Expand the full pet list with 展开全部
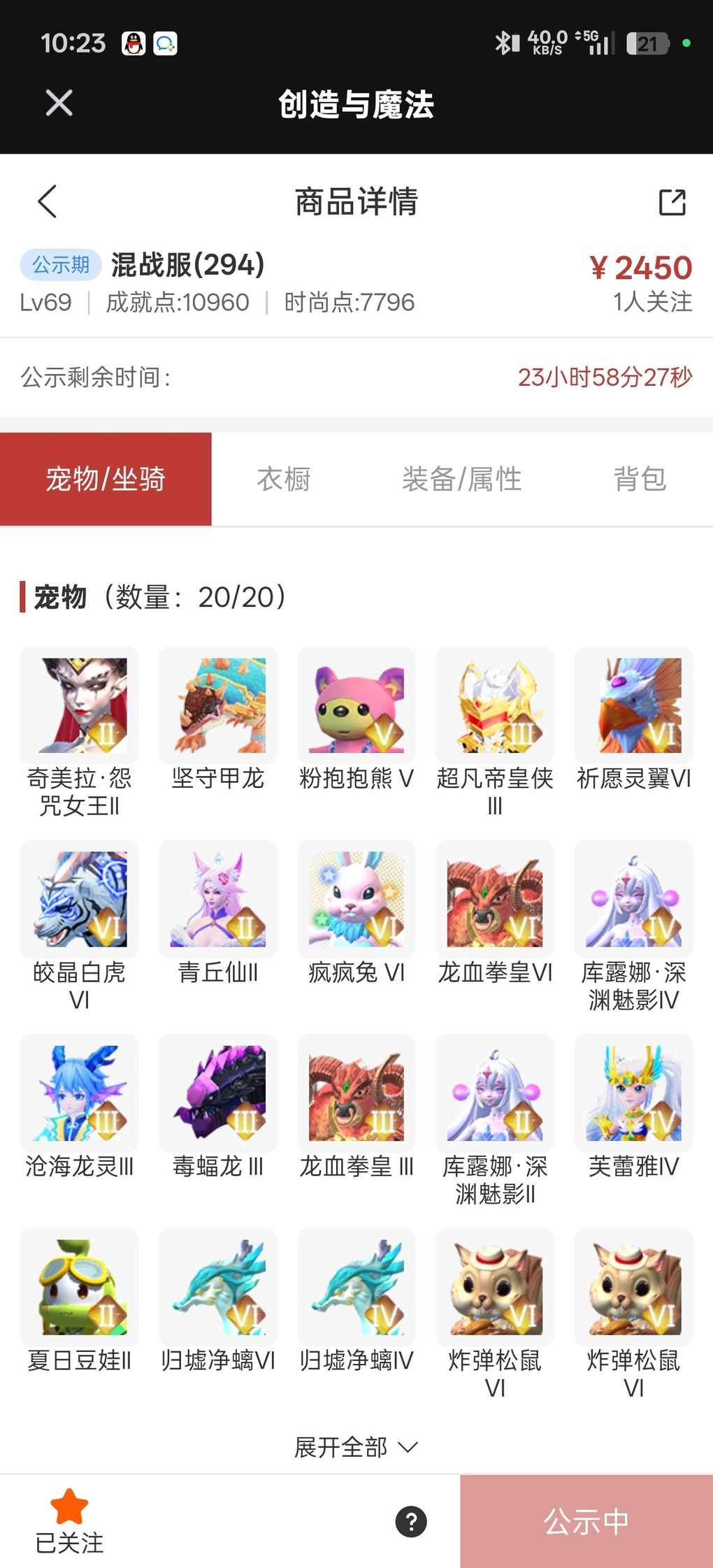Image resolution: width=713 pixels, height=1568 pixels. tap(356, 1446)
